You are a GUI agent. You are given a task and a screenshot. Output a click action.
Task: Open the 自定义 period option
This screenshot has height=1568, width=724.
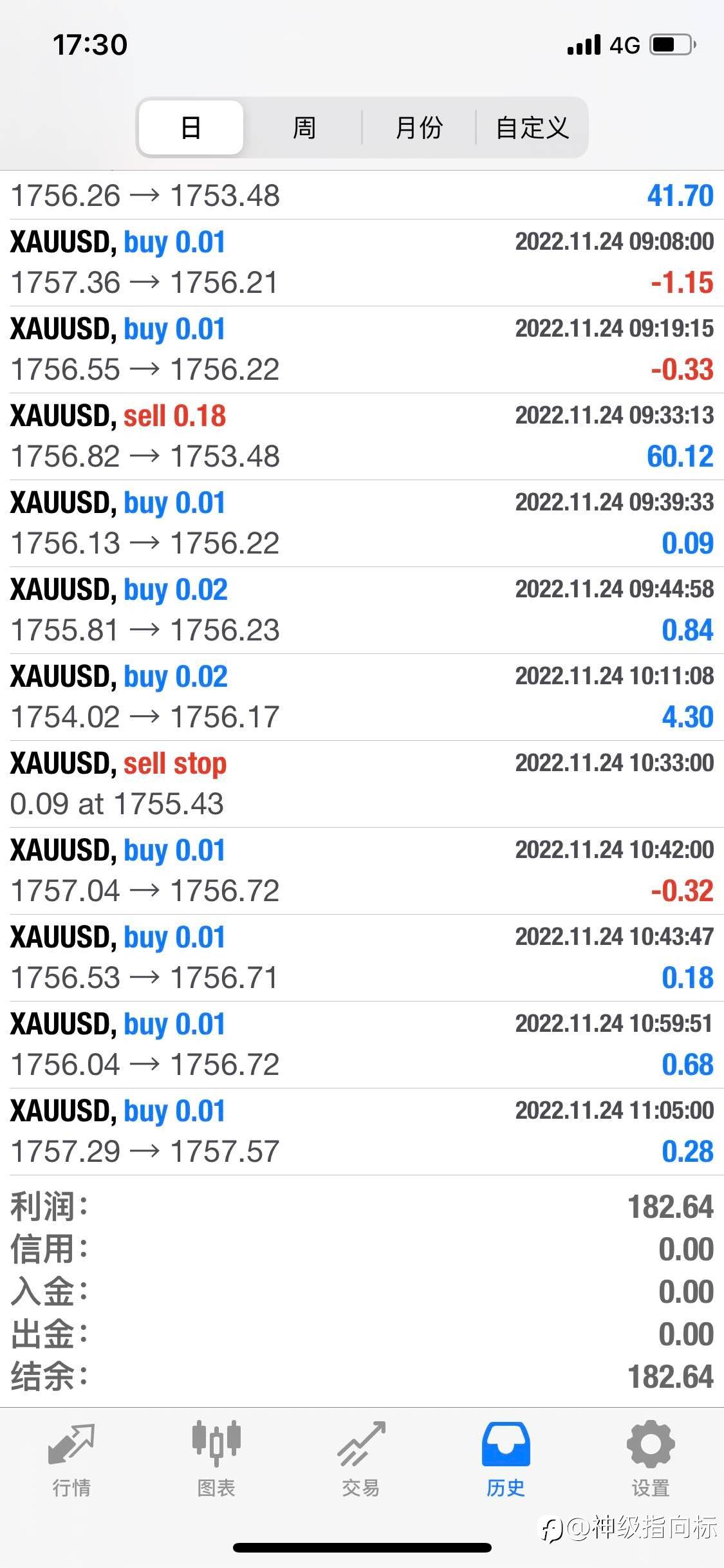click(x=532, y=127)
